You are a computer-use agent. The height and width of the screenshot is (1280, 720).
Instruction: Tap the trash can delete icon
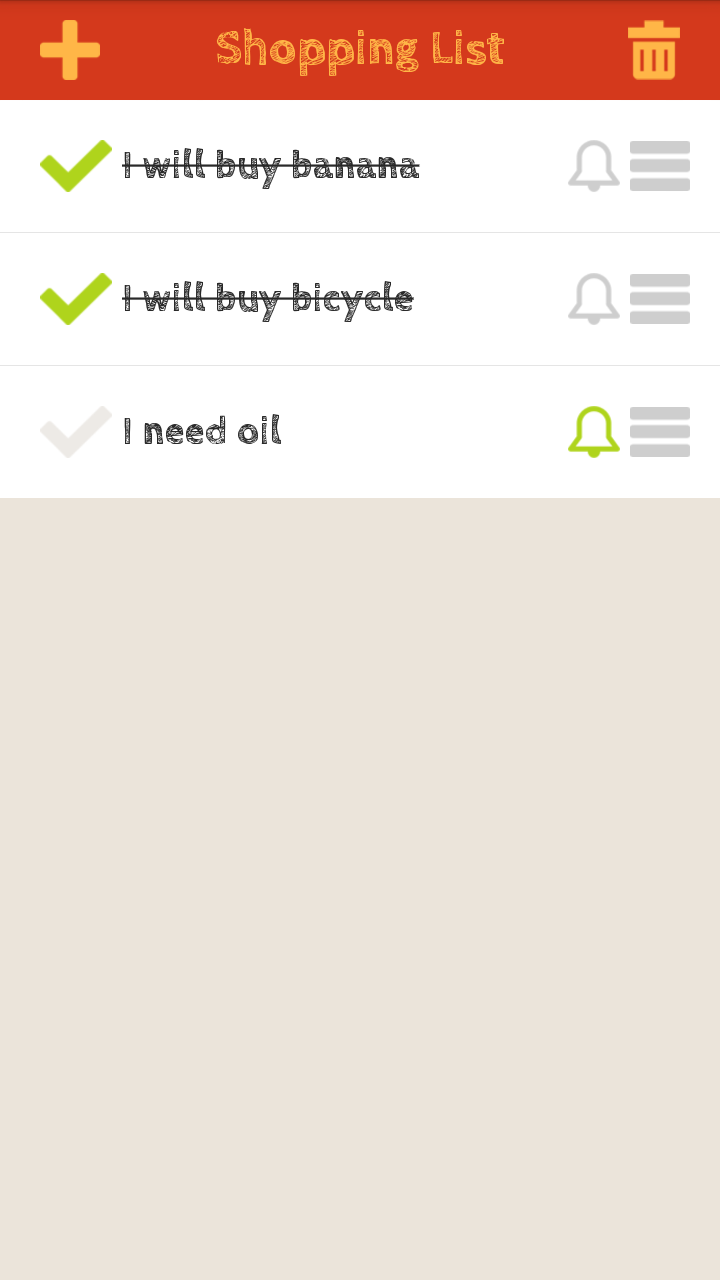point(654,50)
